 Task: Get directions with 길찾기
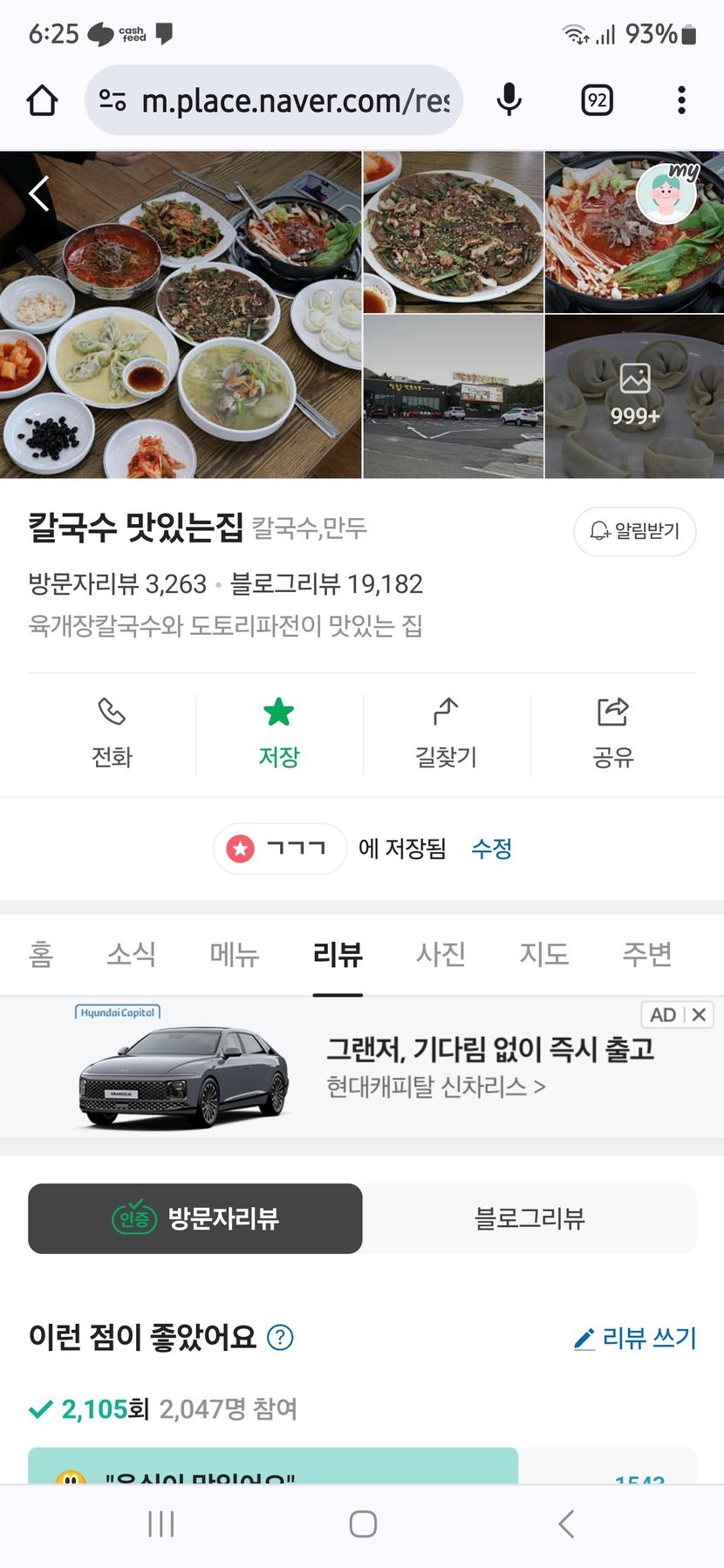[x=446, y=733]
